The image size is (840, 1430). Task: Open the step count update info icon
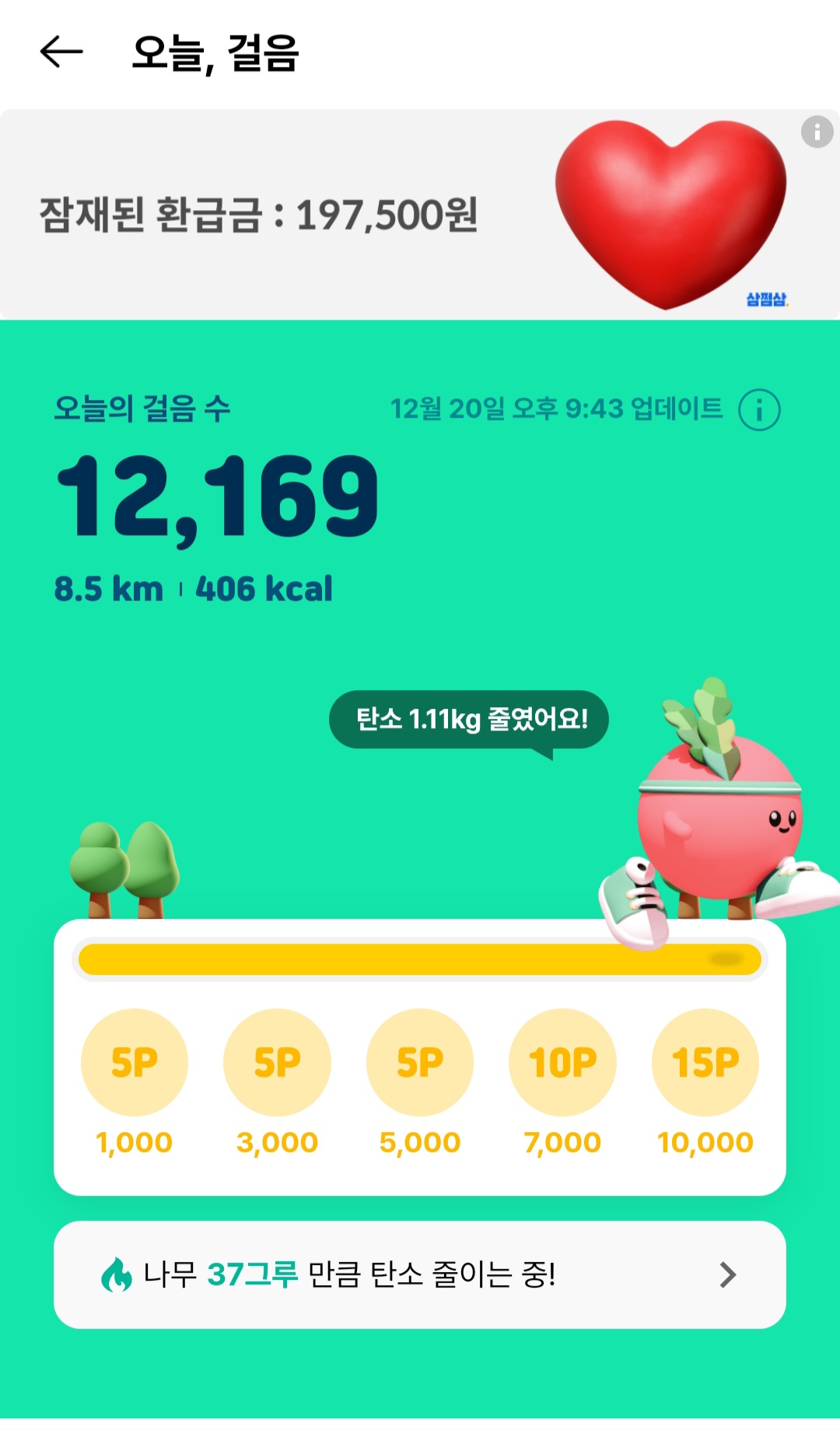tap(758, 409)
